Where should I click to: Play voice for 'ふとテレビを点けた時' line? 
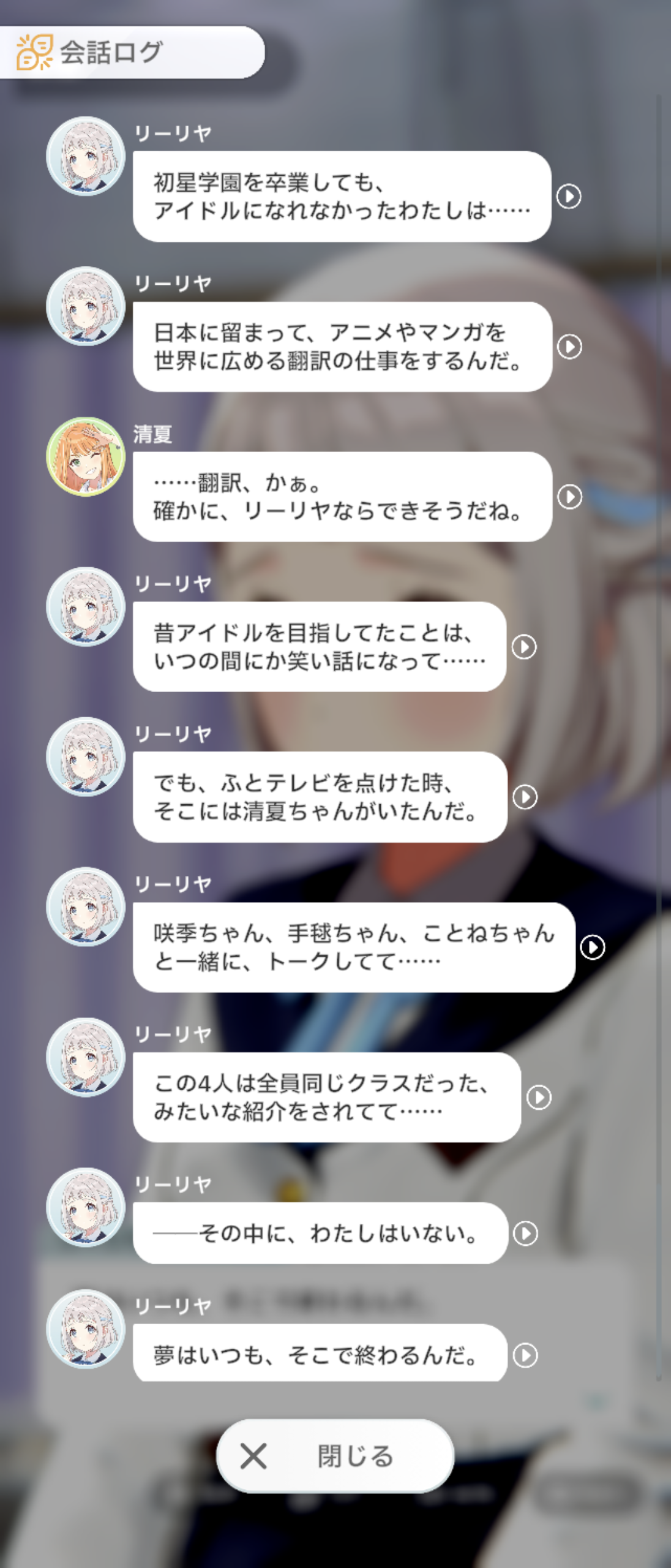[x=525, y=797]
